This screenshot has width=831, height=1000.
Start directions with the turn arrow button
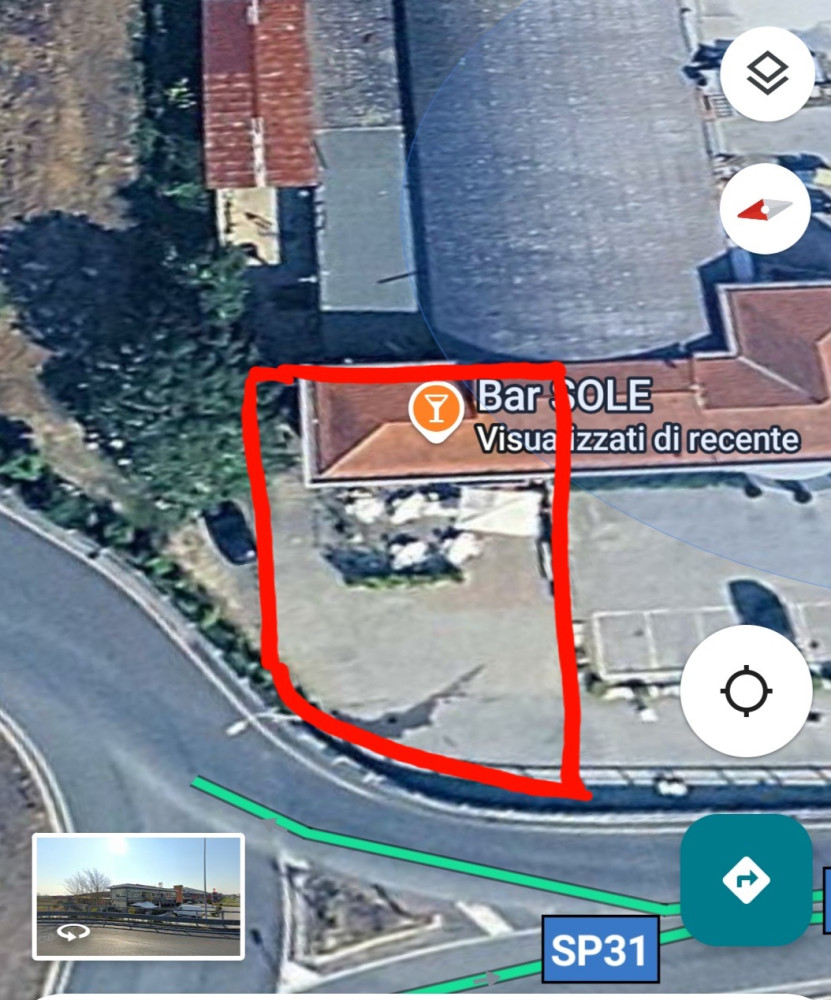[746, 880]
